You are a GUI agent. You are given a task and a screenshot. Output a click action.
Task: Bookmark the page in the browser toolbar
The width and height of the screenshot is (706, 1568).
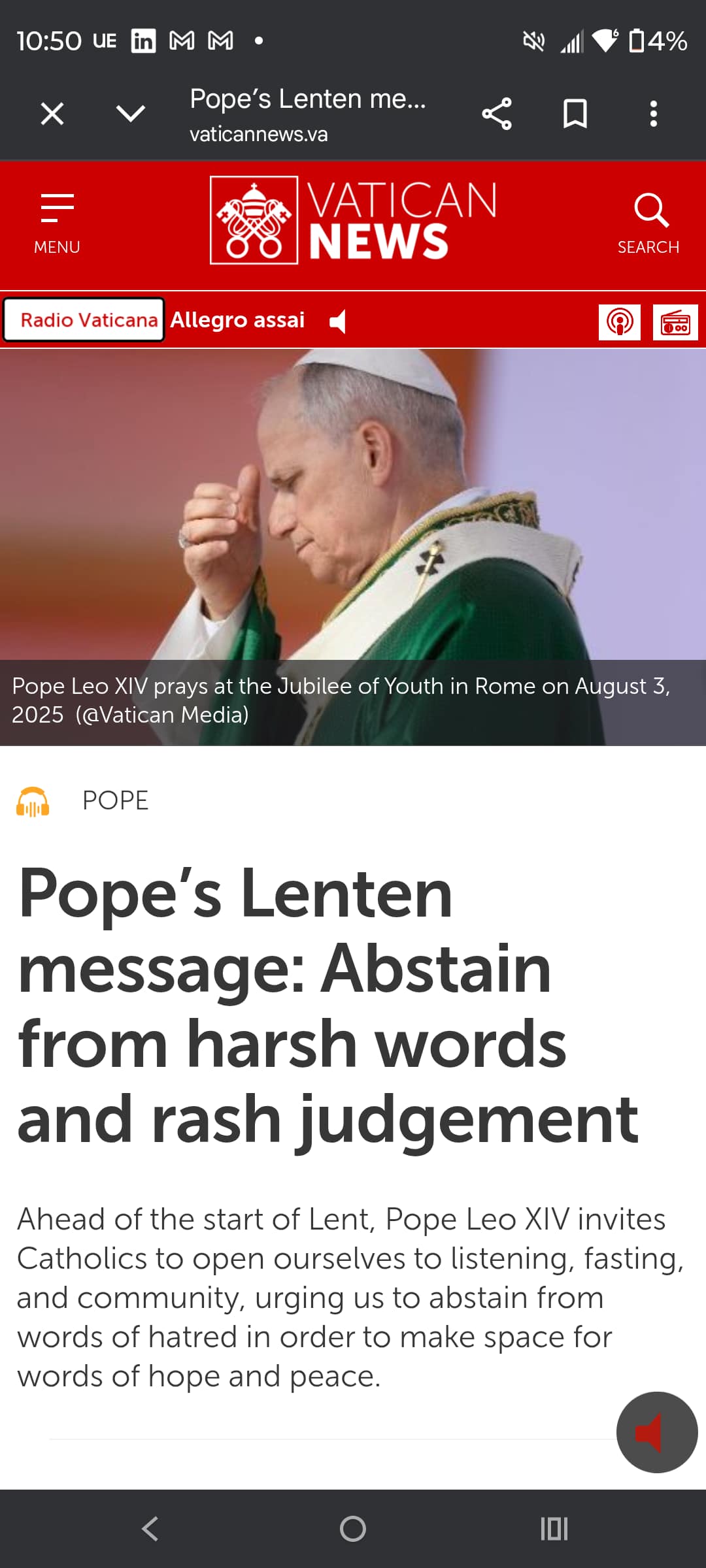coord(575,114)
